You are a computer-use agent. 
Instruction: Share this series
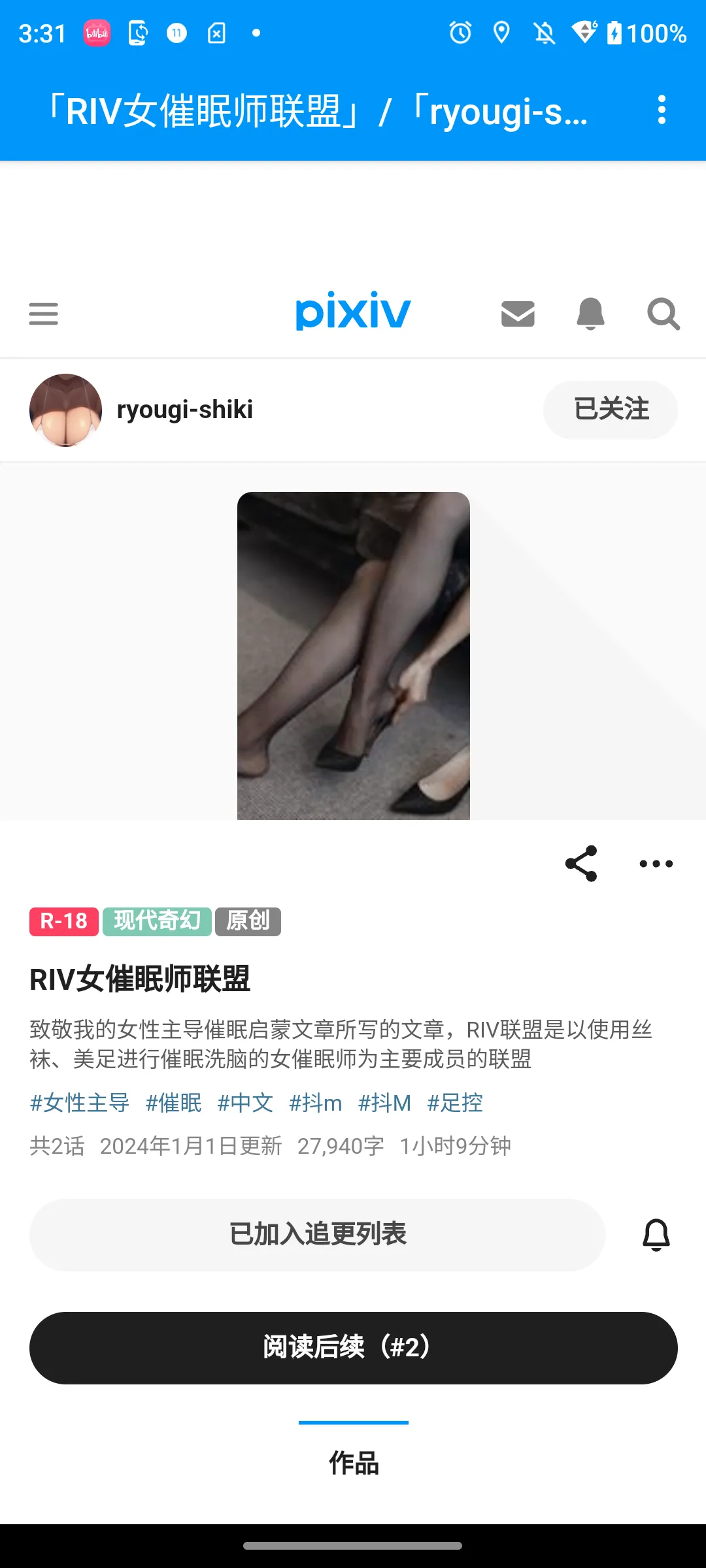point(581,863)
